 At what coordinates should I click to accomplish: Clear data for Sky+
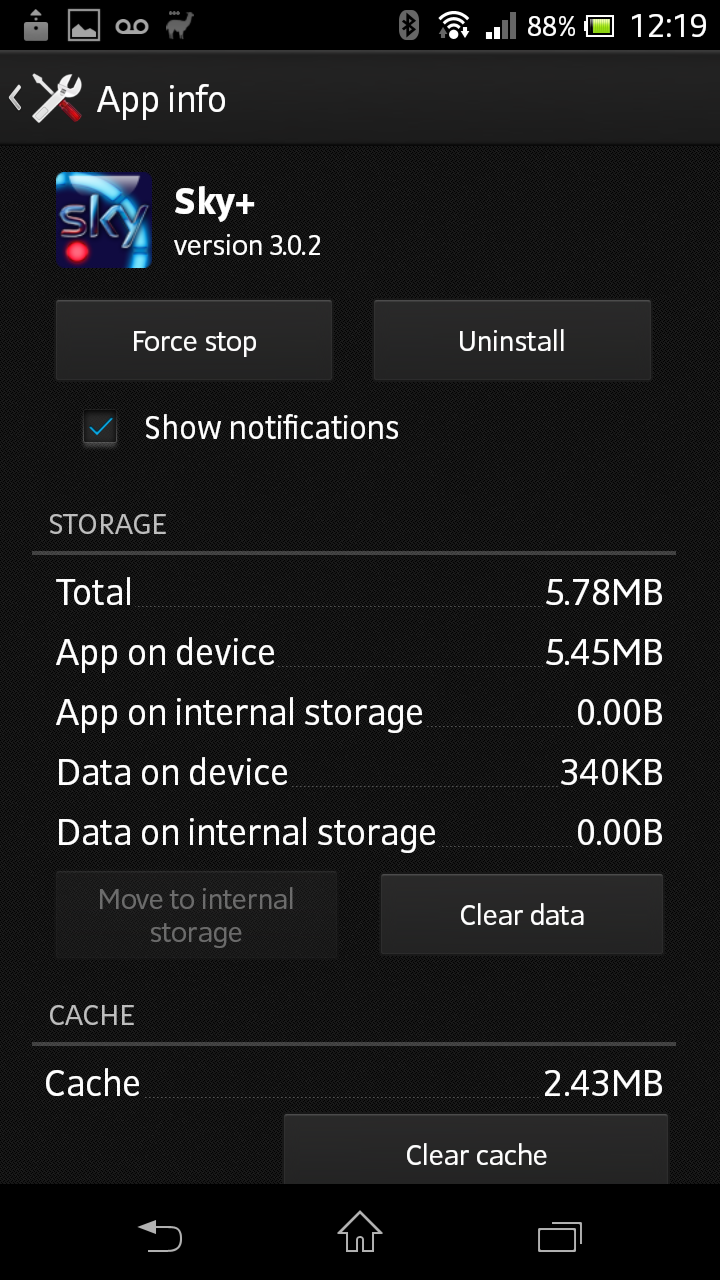click(x=522, y=915)
